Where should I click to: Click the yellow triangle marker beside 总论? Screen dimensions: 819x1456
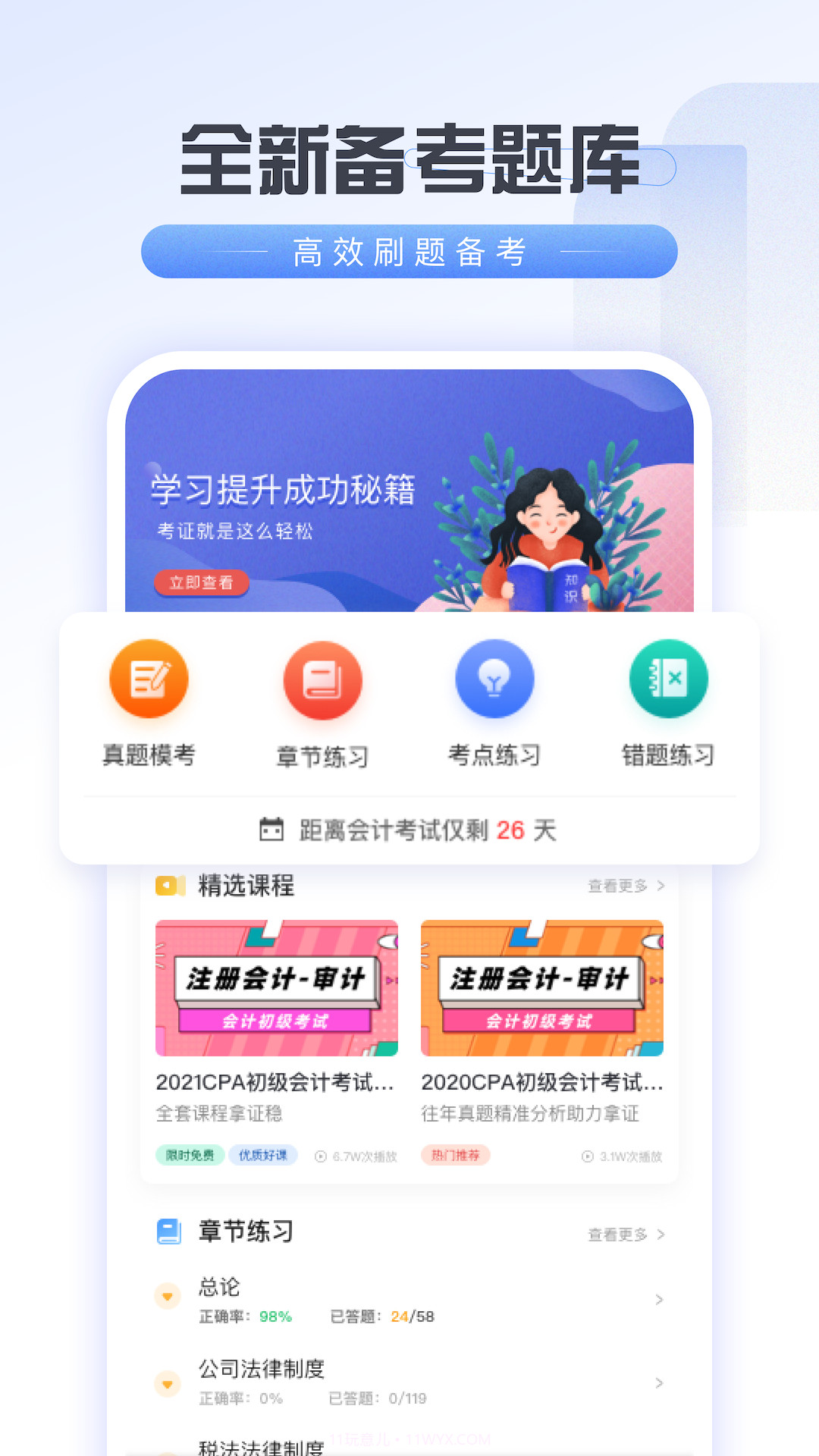(168, 1297)
